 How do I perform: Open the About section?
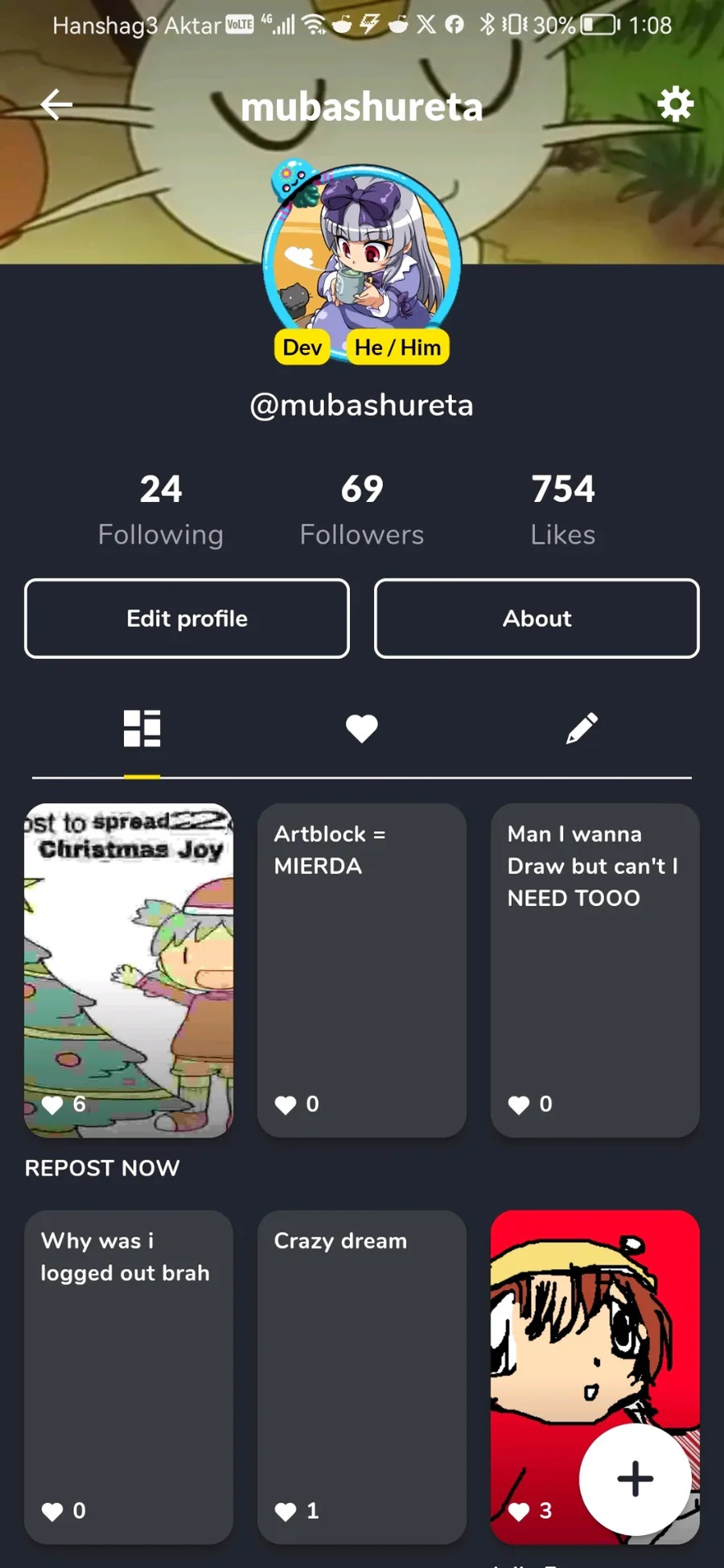tap(537, 619)
